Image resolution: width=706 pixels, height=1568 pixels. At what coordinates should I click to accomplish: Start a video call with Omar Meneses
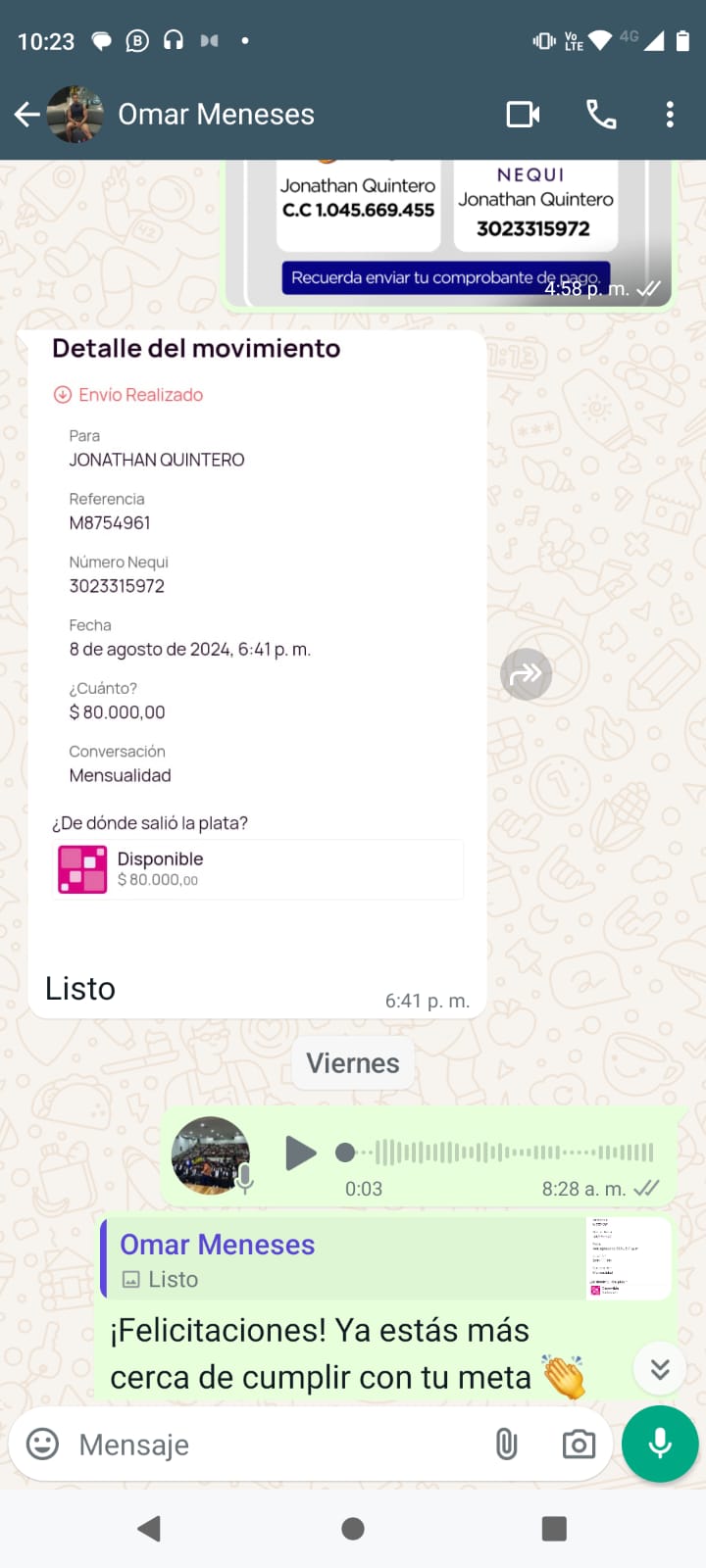pos(523,115)
